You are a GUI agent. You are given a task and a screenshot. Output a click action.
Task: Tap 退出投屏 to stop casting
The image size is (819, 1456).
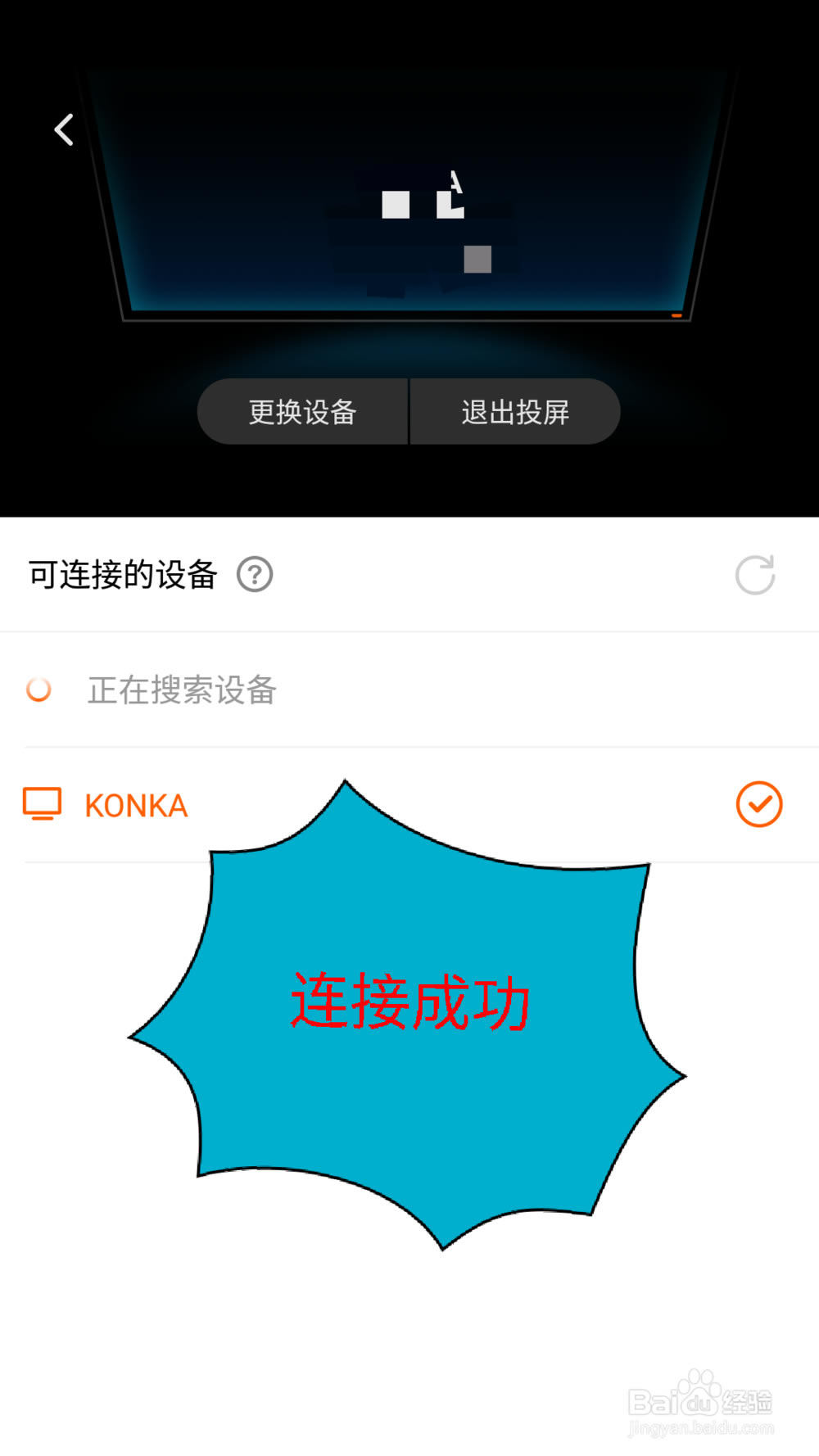pyautogui.click(x=515, y=412)
